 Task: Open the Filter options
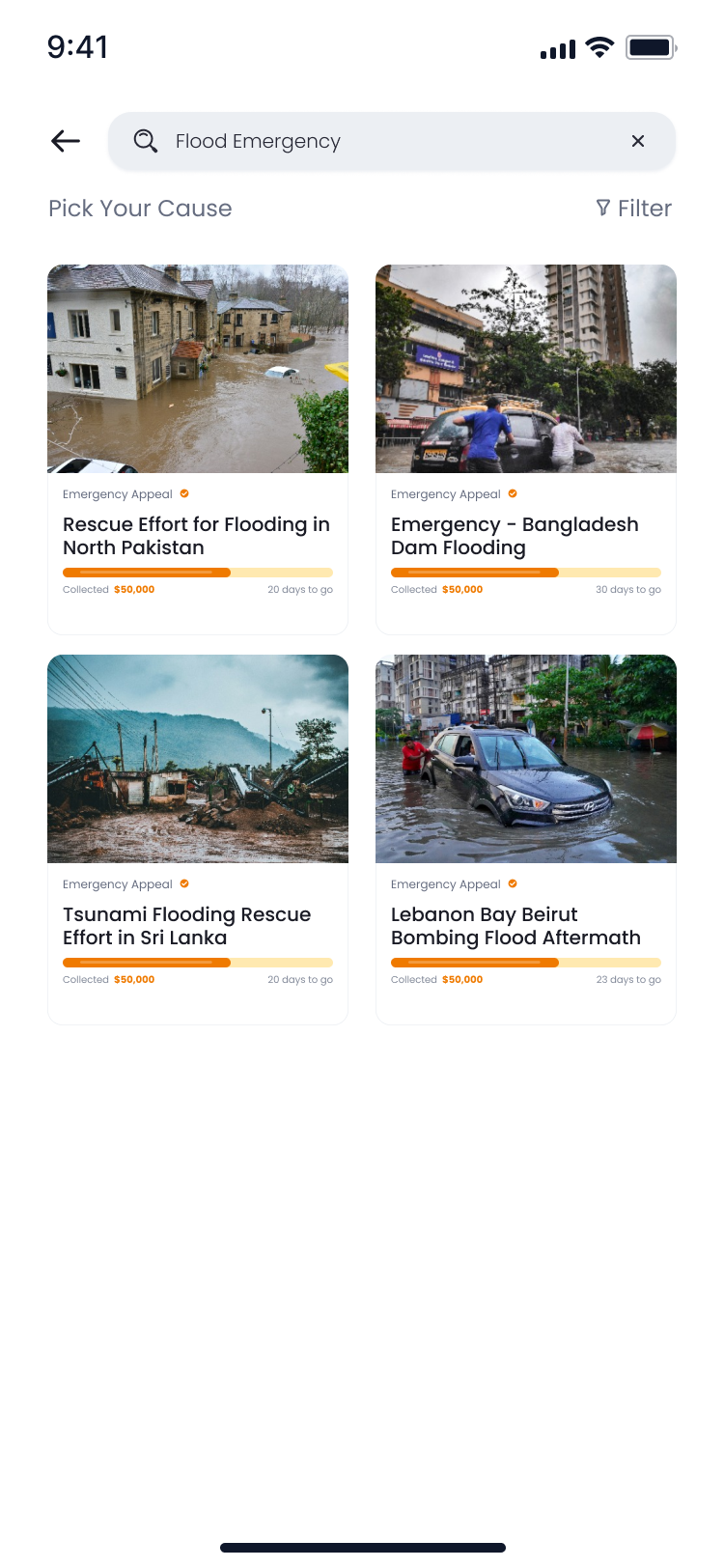pyautogui.click(x=633, y=209)
